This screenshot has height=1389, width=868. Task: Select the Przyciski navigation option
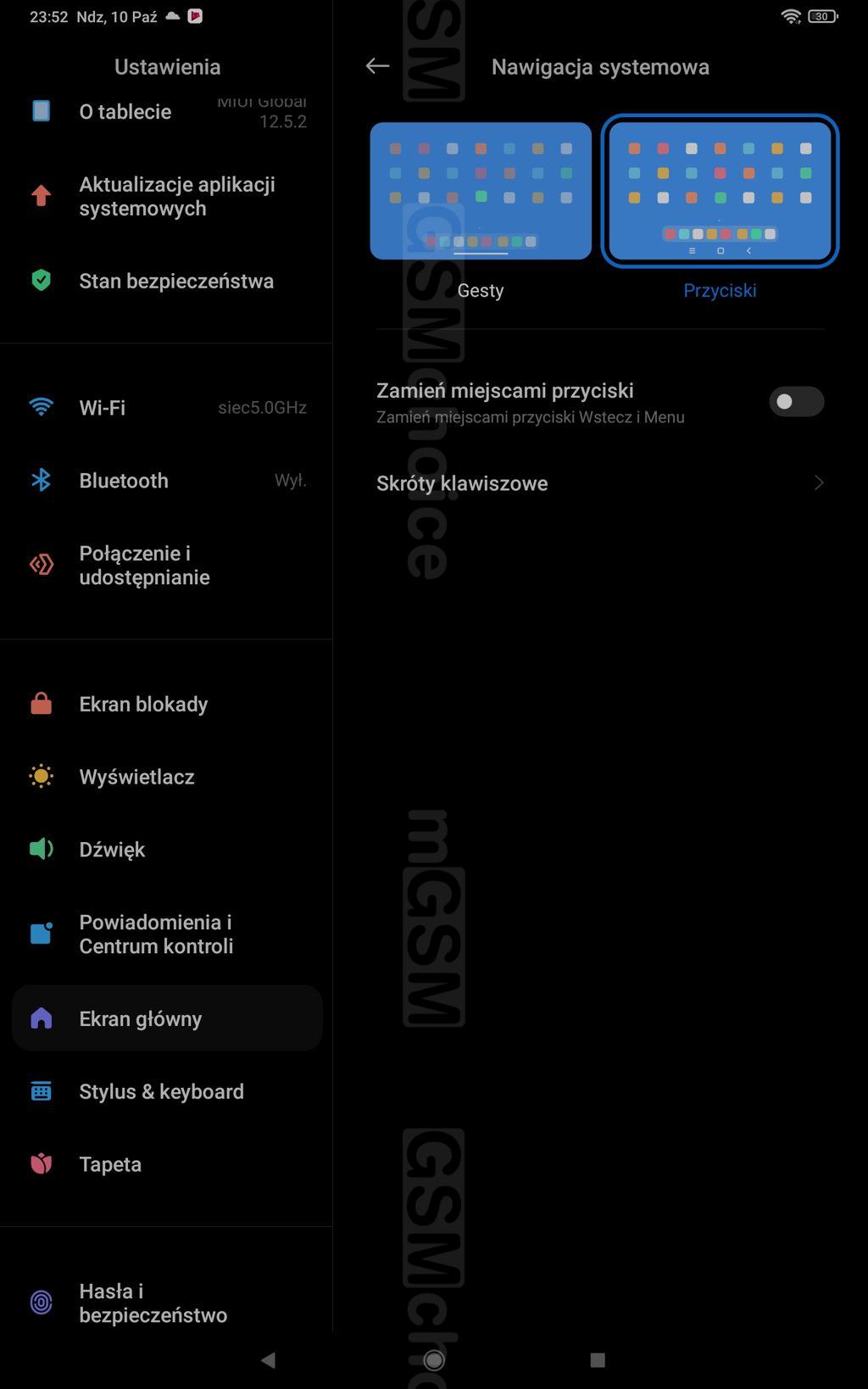[x=720, y=192]
